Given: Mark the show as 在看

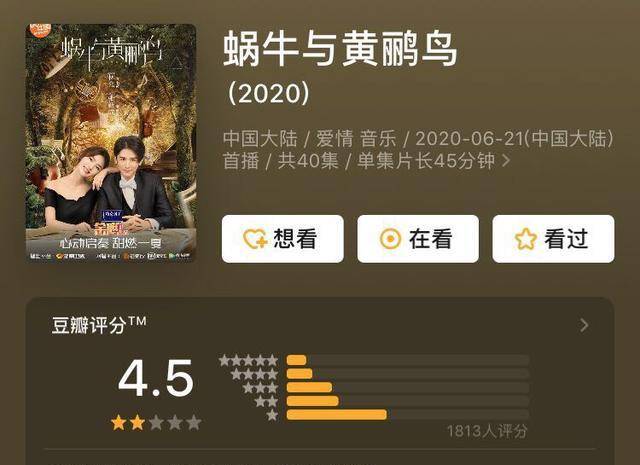Looking at the screenshot, I should coord(418,239).
